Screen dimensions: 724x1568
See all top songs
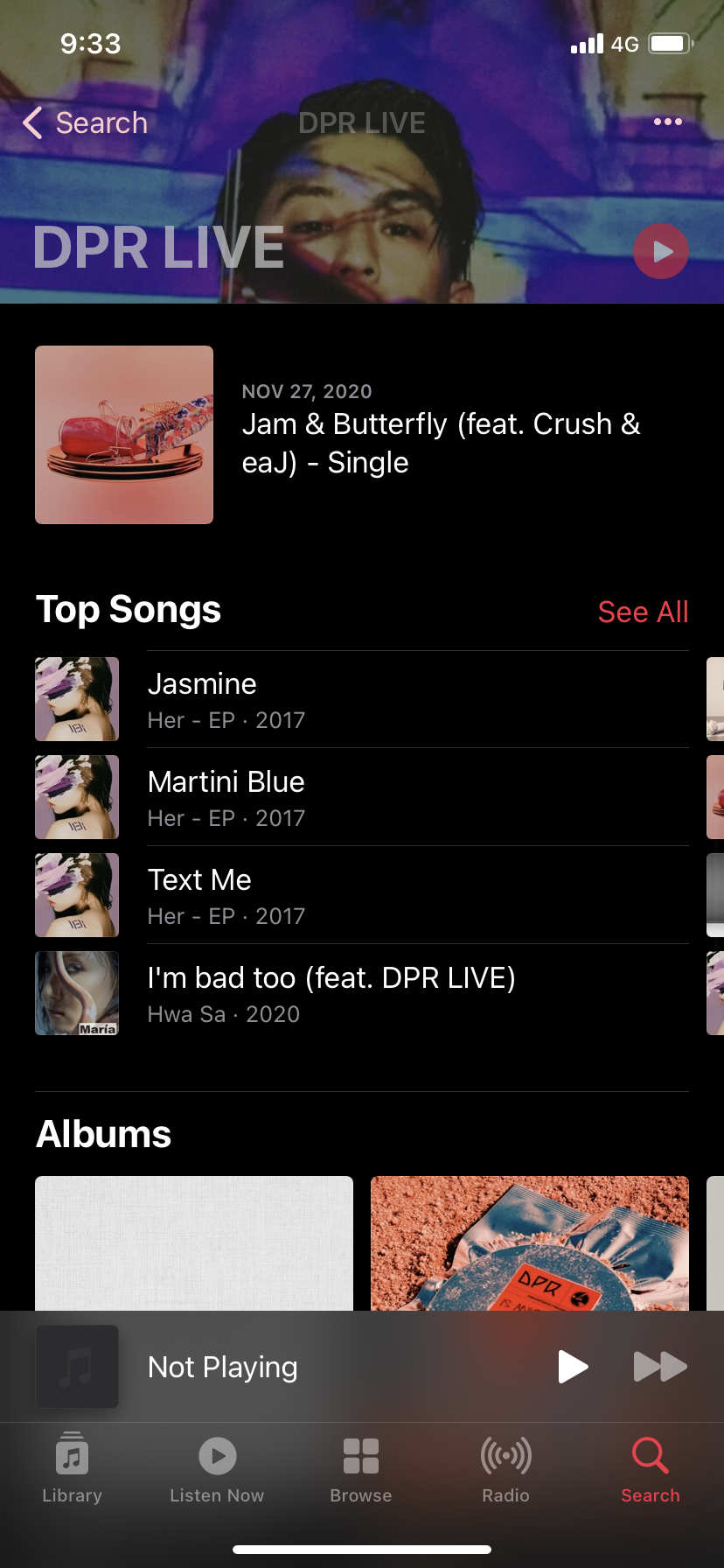pyautogui.click(x=643, y=612)
